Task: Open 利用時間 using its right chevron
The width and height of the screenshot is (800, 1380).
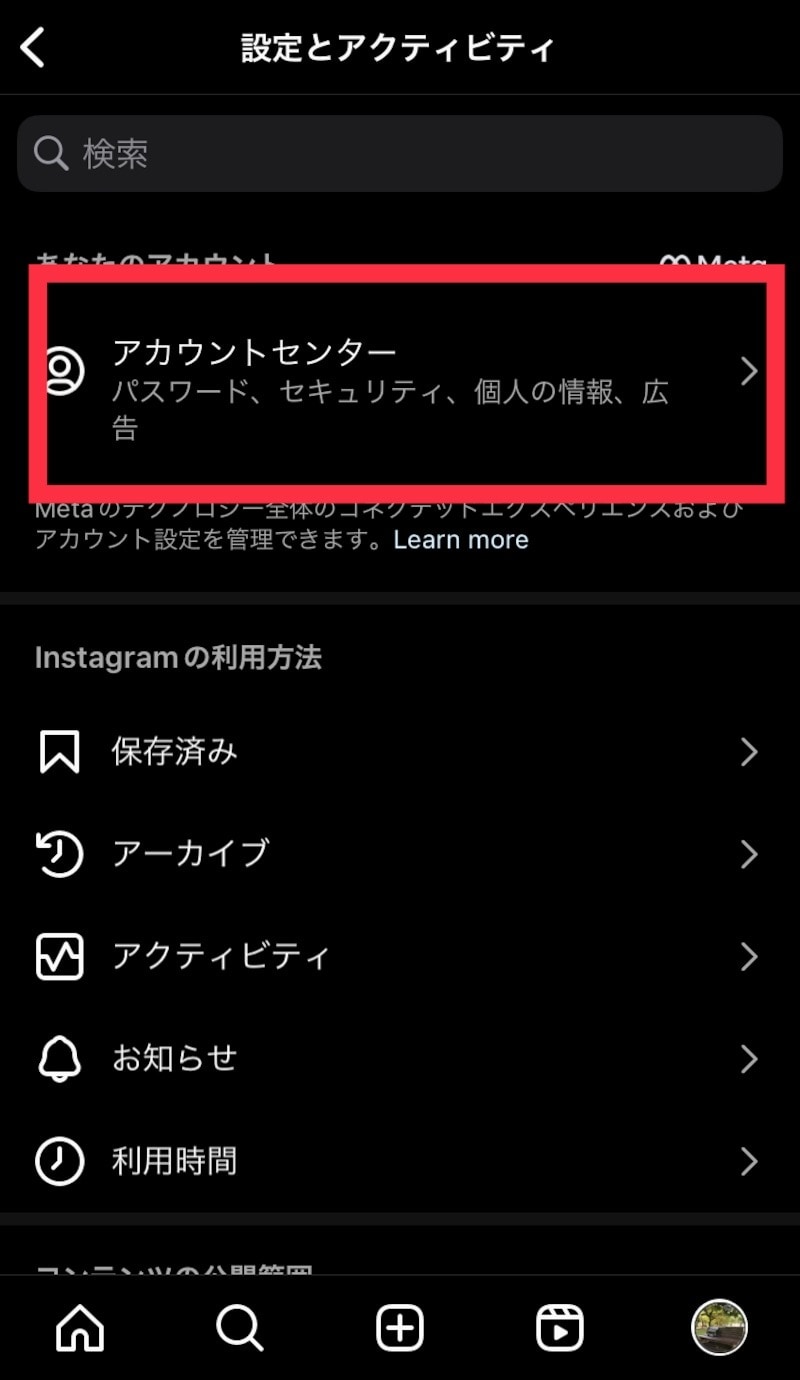Action: click(748, 1161)
